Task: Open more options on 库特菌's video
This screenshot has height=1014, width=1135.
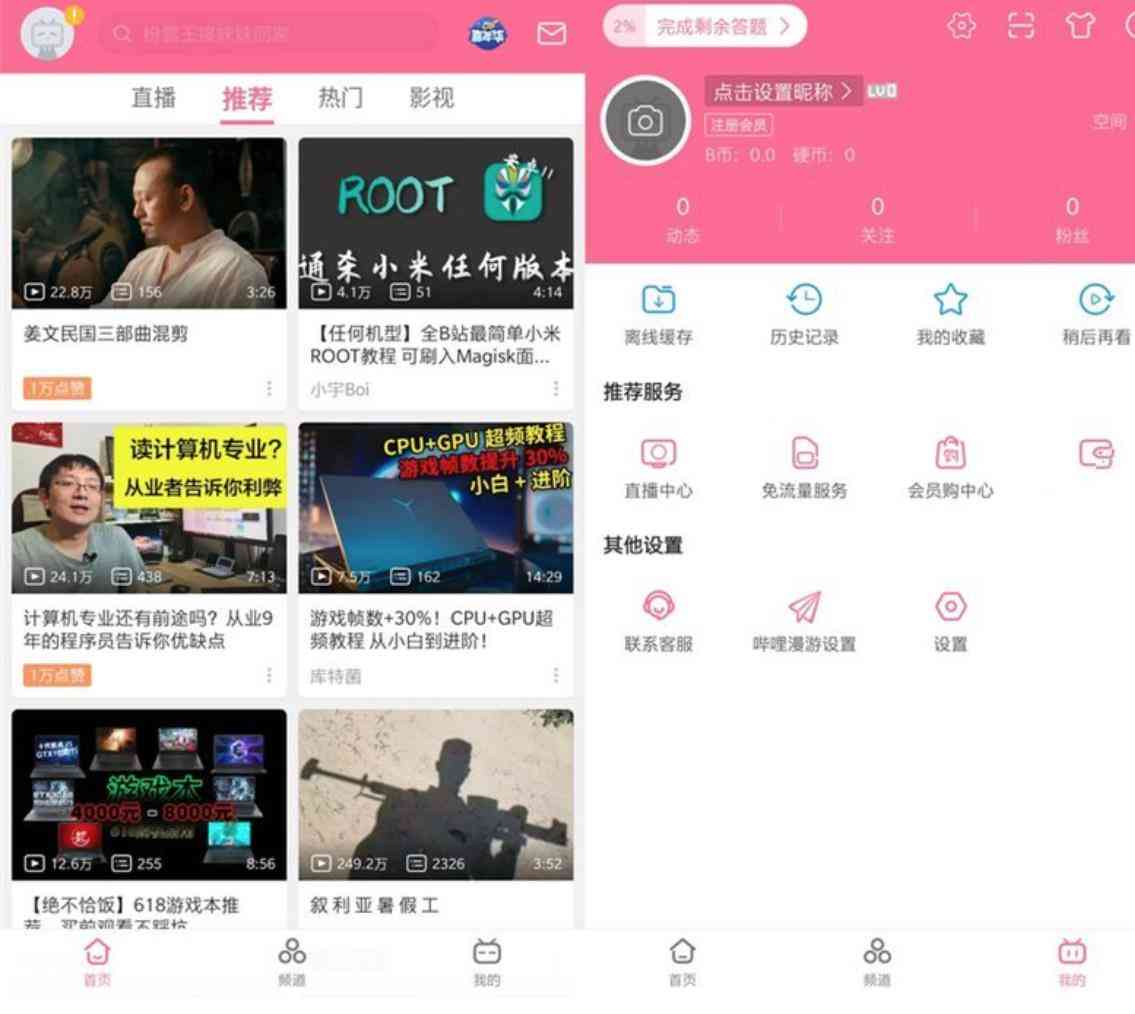Action: (556, 676)
